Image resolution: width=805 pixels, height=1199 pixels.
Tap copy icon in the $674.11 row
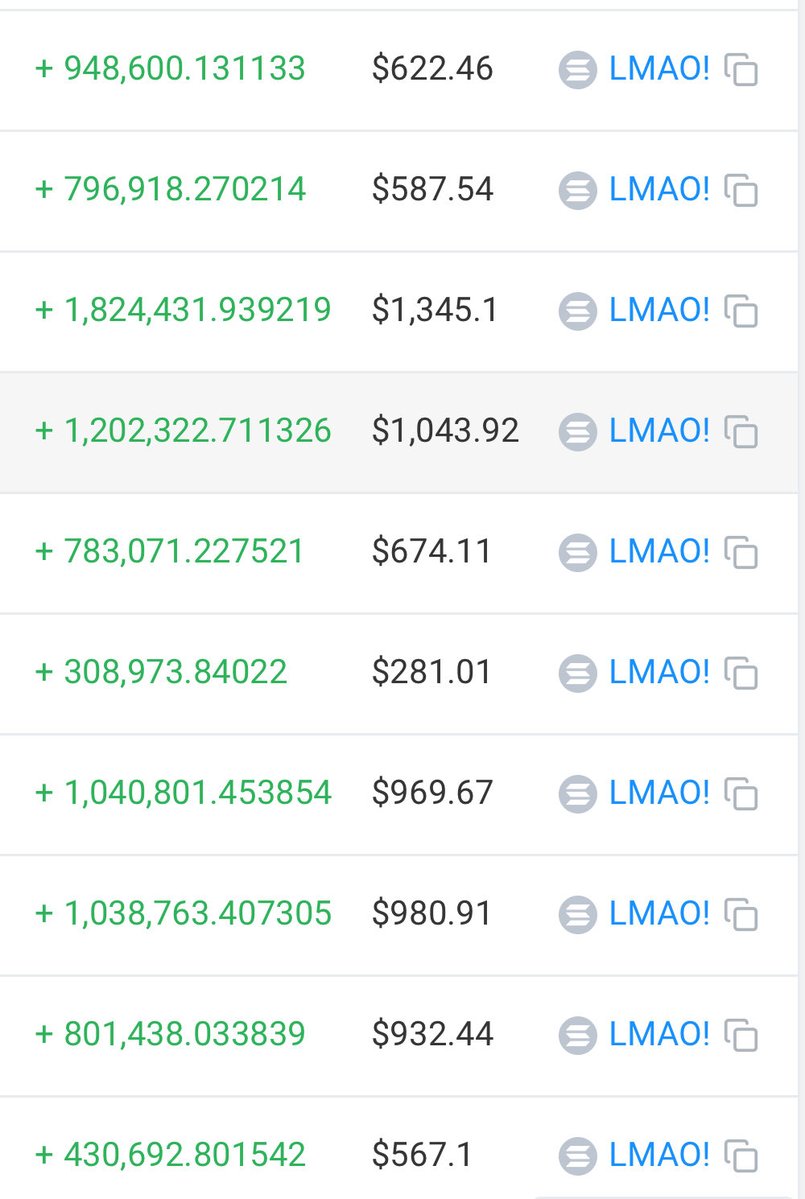(741, 553)
